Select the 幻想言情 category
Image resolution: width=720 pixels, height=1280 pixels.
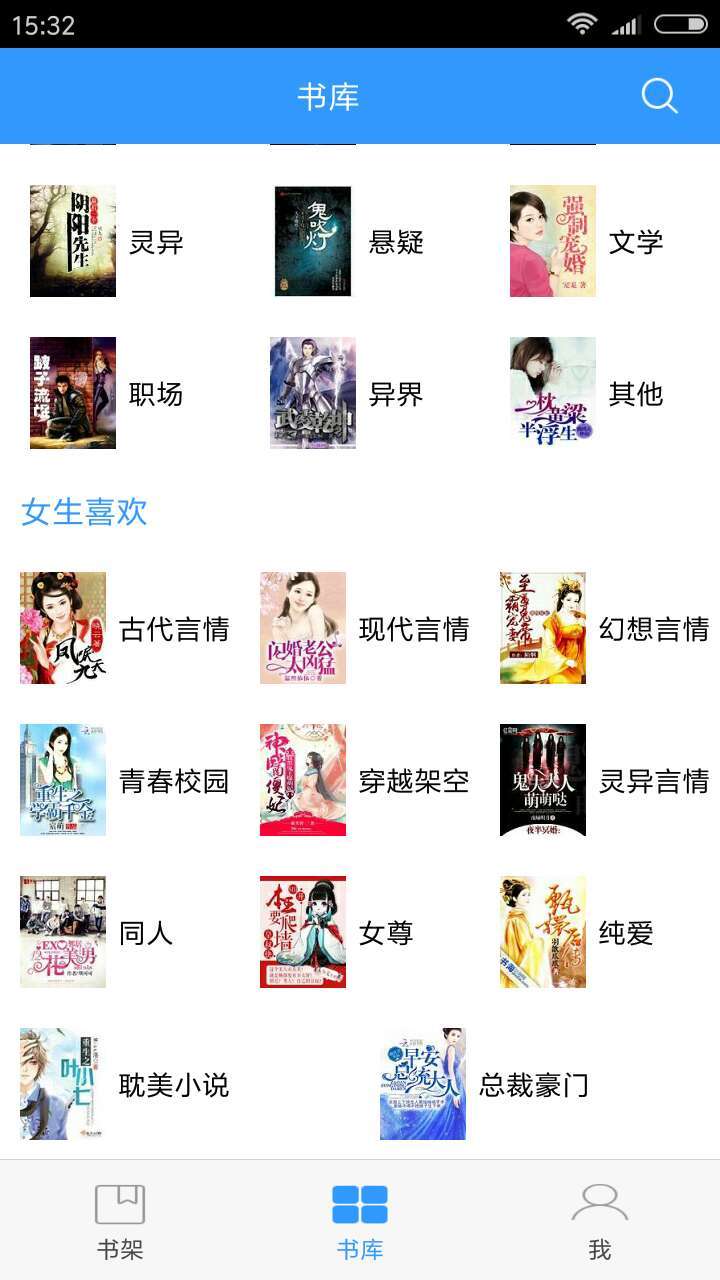[x=605, y=628]
